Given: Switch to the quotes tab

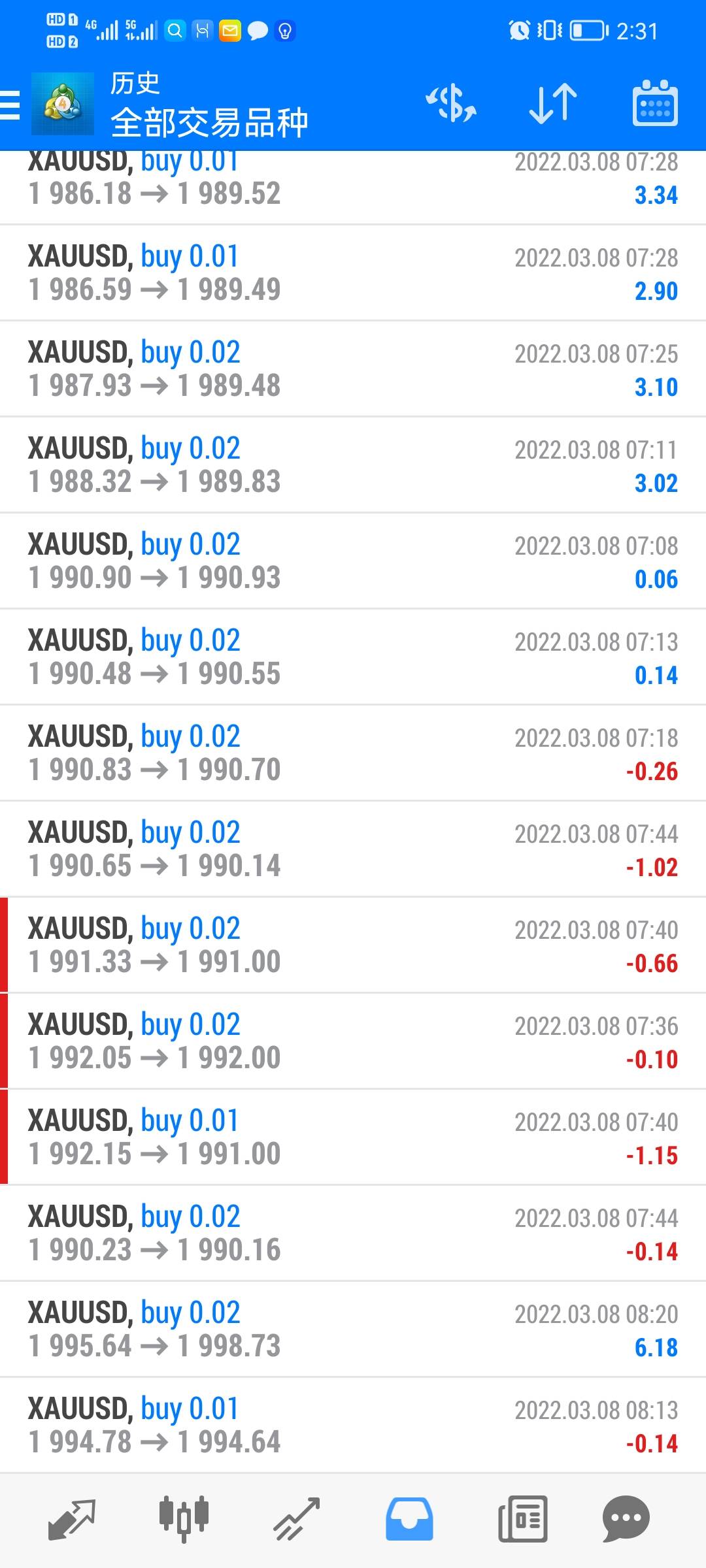Looking at the screenshot, I should (x=72, y=1520).
